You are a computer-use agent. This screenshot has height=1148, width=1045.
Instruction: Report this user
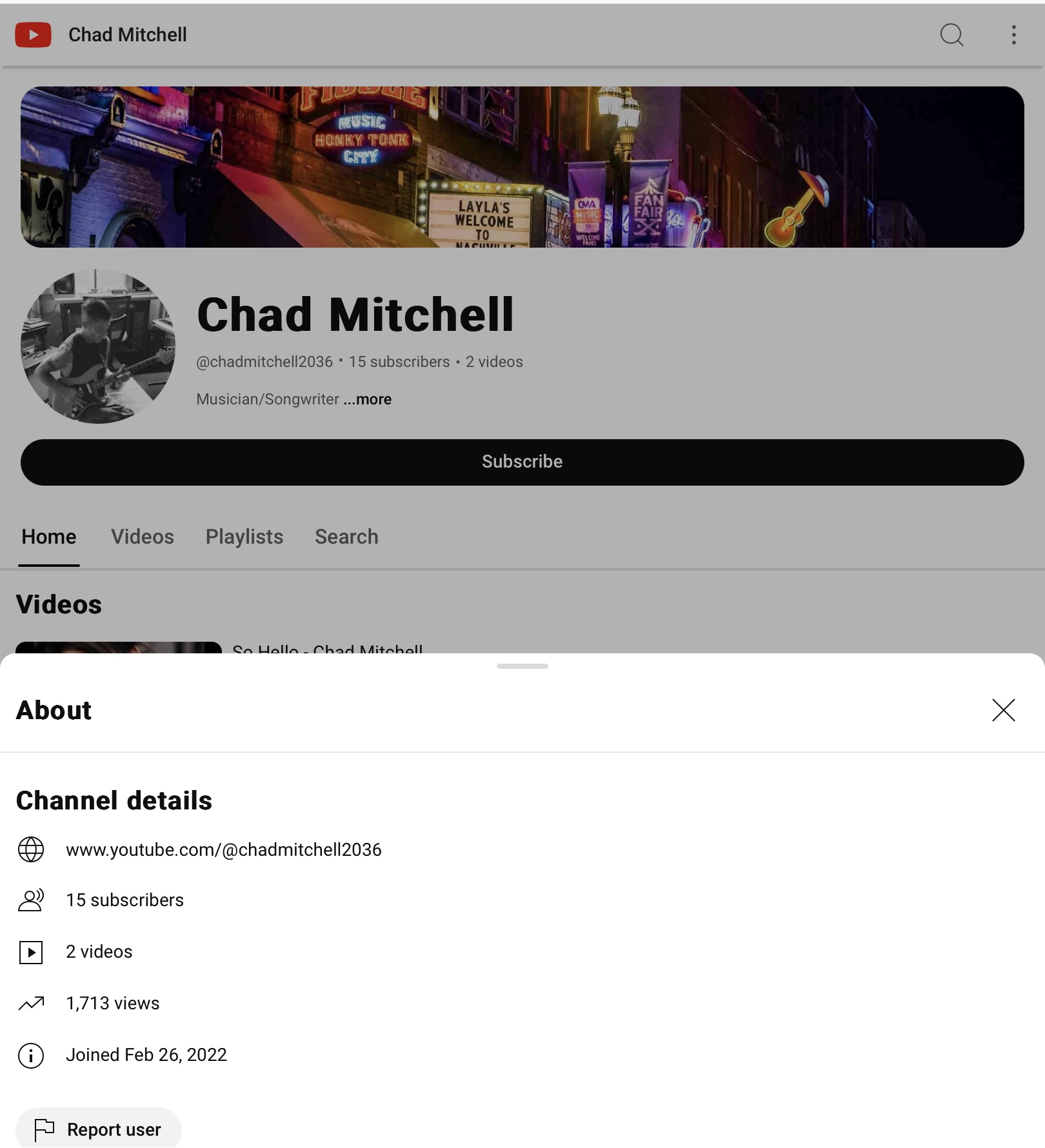pos(99,1129)
